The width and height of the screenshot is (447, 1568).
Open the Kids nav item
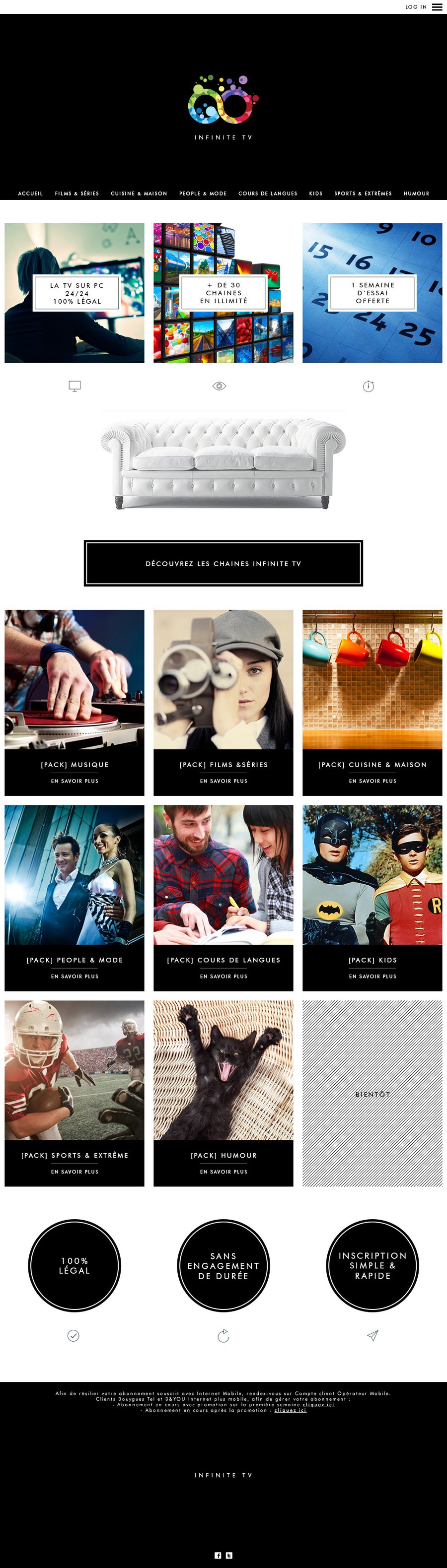pyautogui.click(x=315, y=194)
